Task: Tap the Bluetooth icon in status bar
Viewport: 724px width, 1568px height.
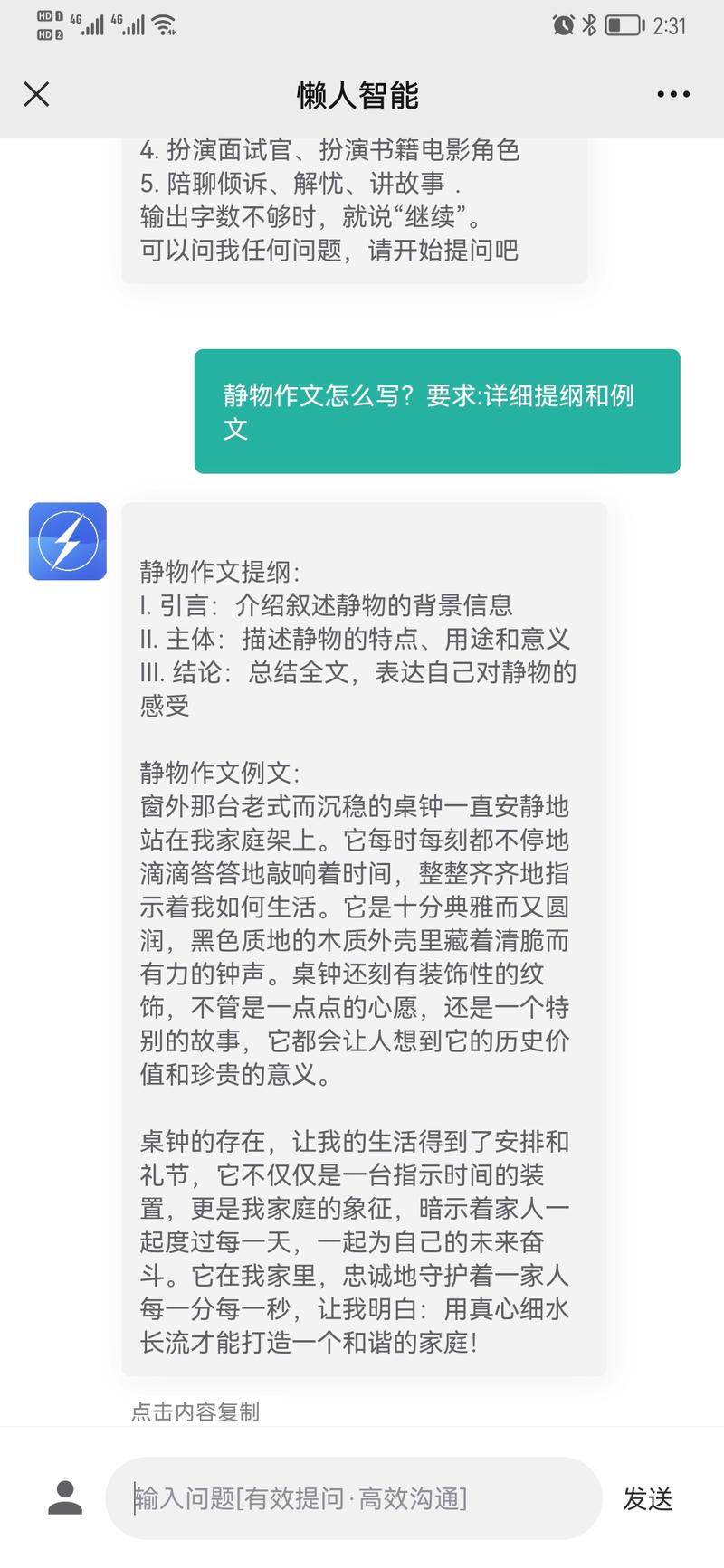Action: click(x=589, y=26)
